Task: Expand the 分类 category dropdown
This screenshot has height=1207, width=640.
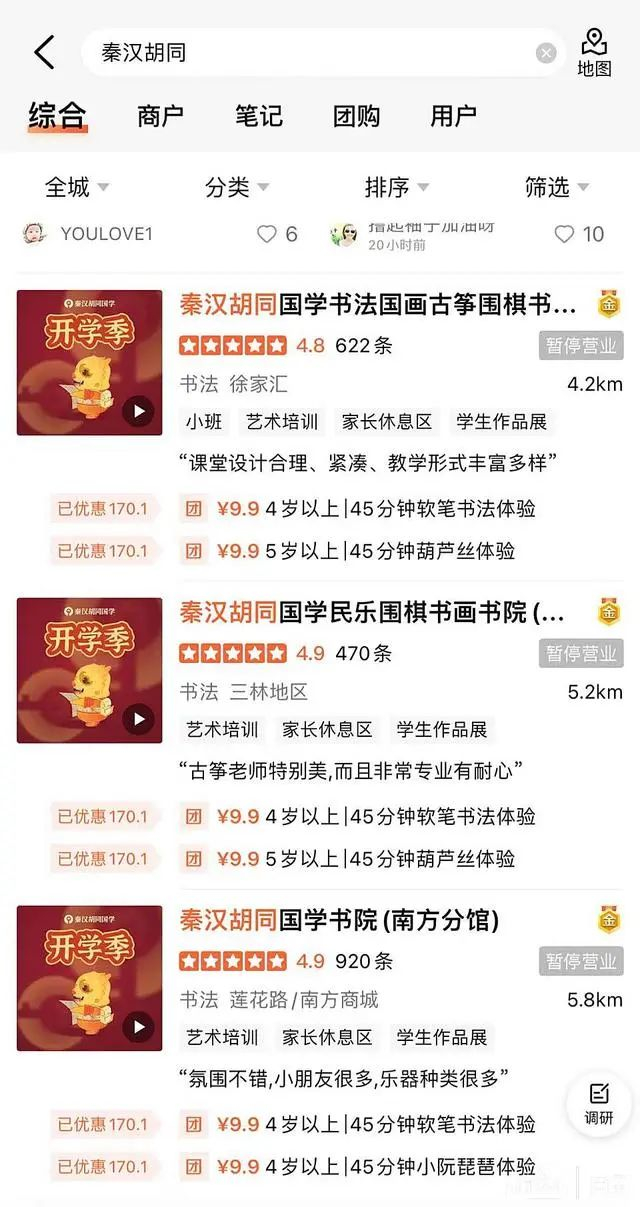Action: 237,187
